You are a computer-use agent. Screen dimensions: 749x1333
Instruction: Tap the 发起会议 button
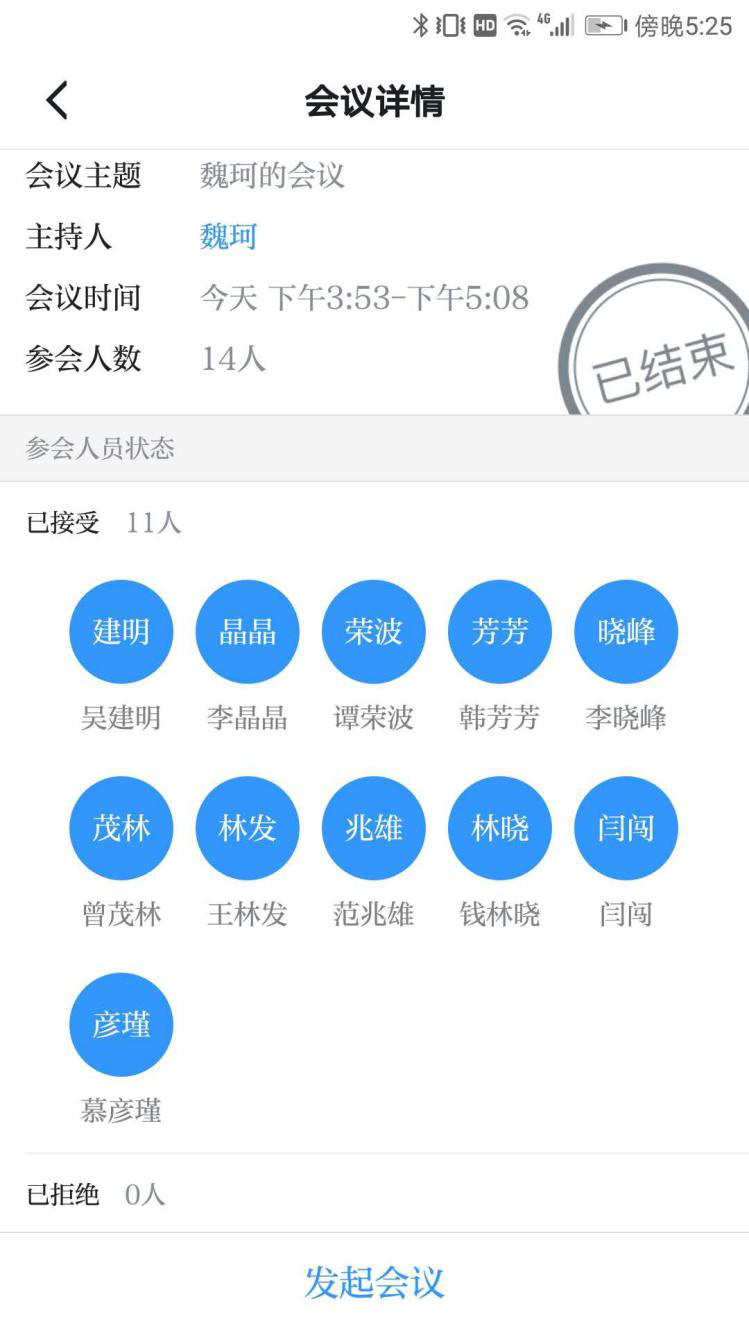pos(374,1282)
